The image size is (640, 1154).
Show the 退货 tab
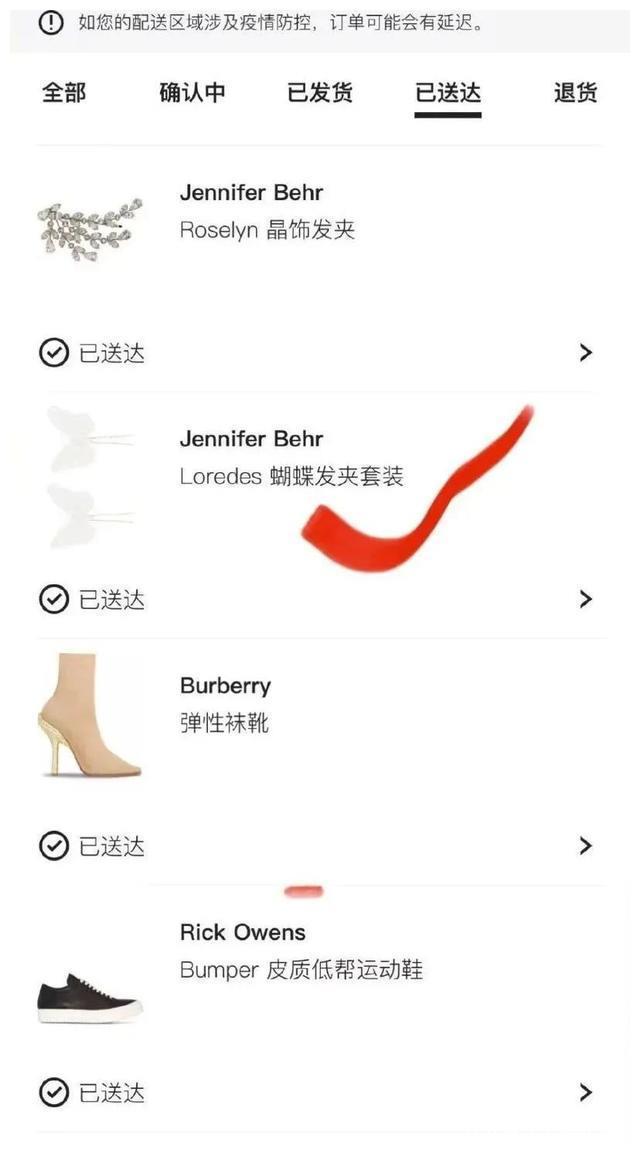coord(576,93)
